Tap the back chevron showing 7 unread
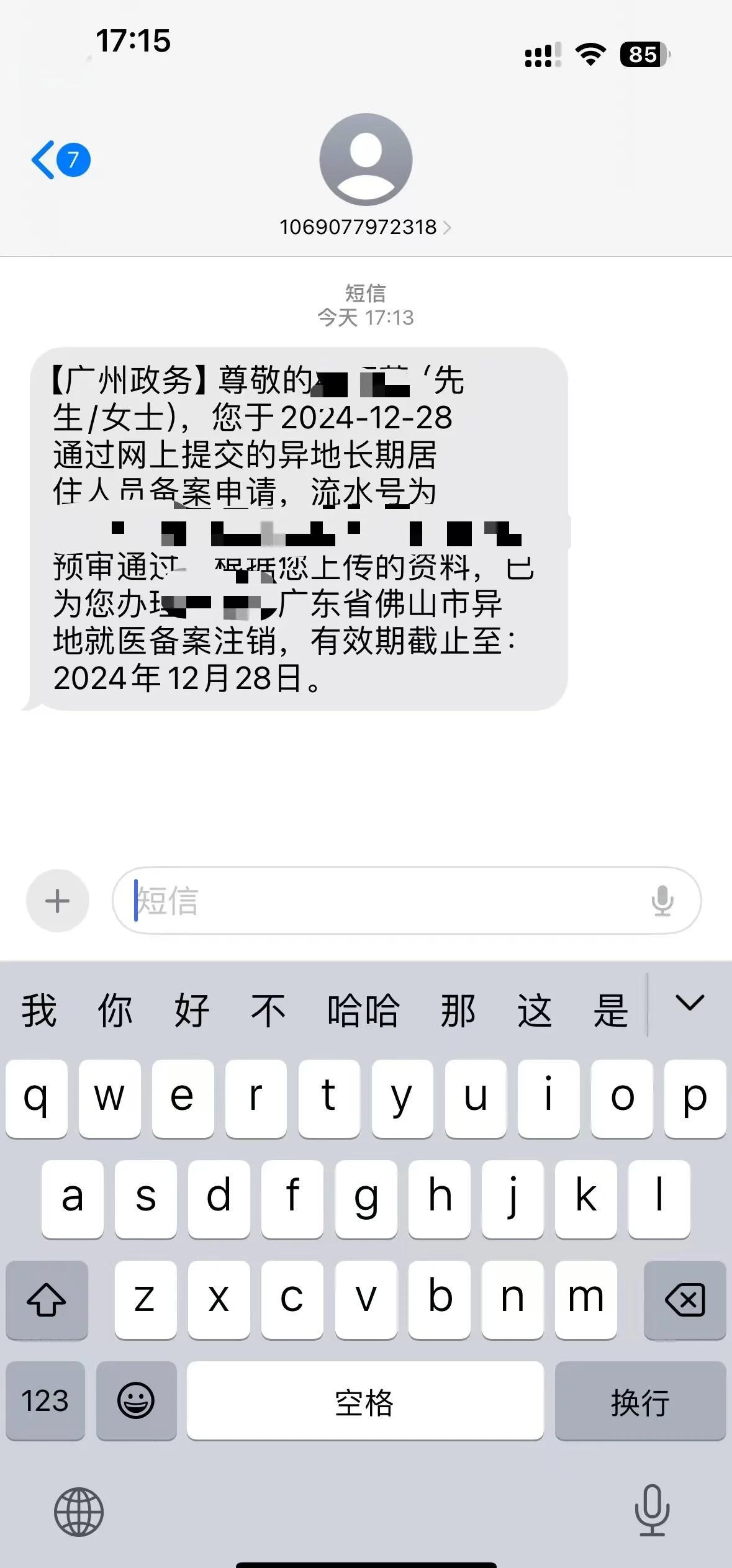Image resolution: width=732 pixels, height=1568 pixels. 59,159
